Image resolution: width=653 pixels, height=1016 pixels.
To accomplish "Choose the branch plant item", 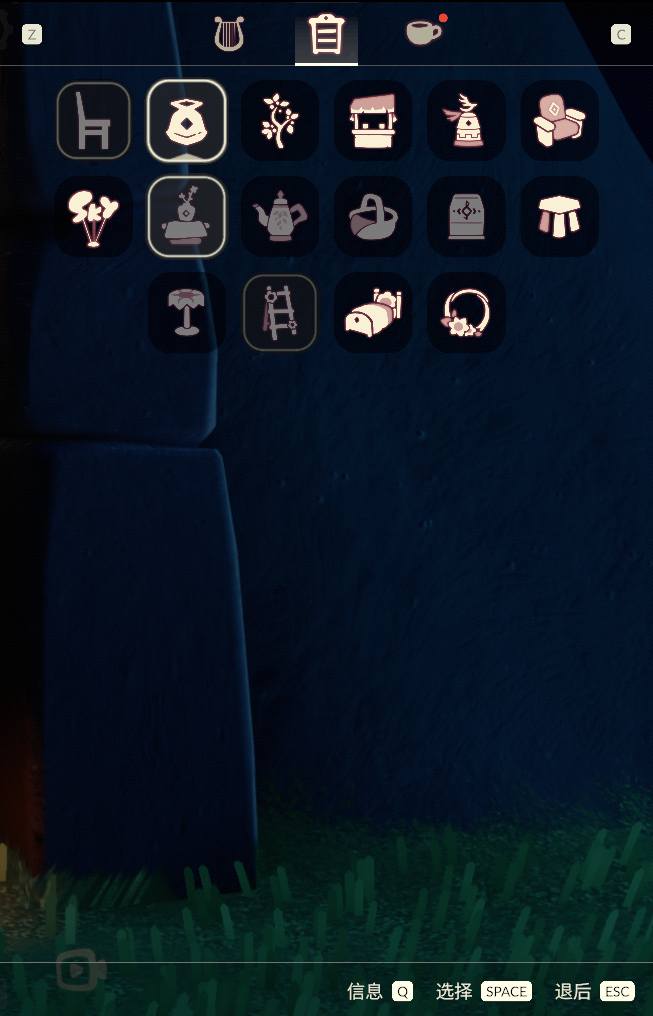I will (x=280, y=121).
